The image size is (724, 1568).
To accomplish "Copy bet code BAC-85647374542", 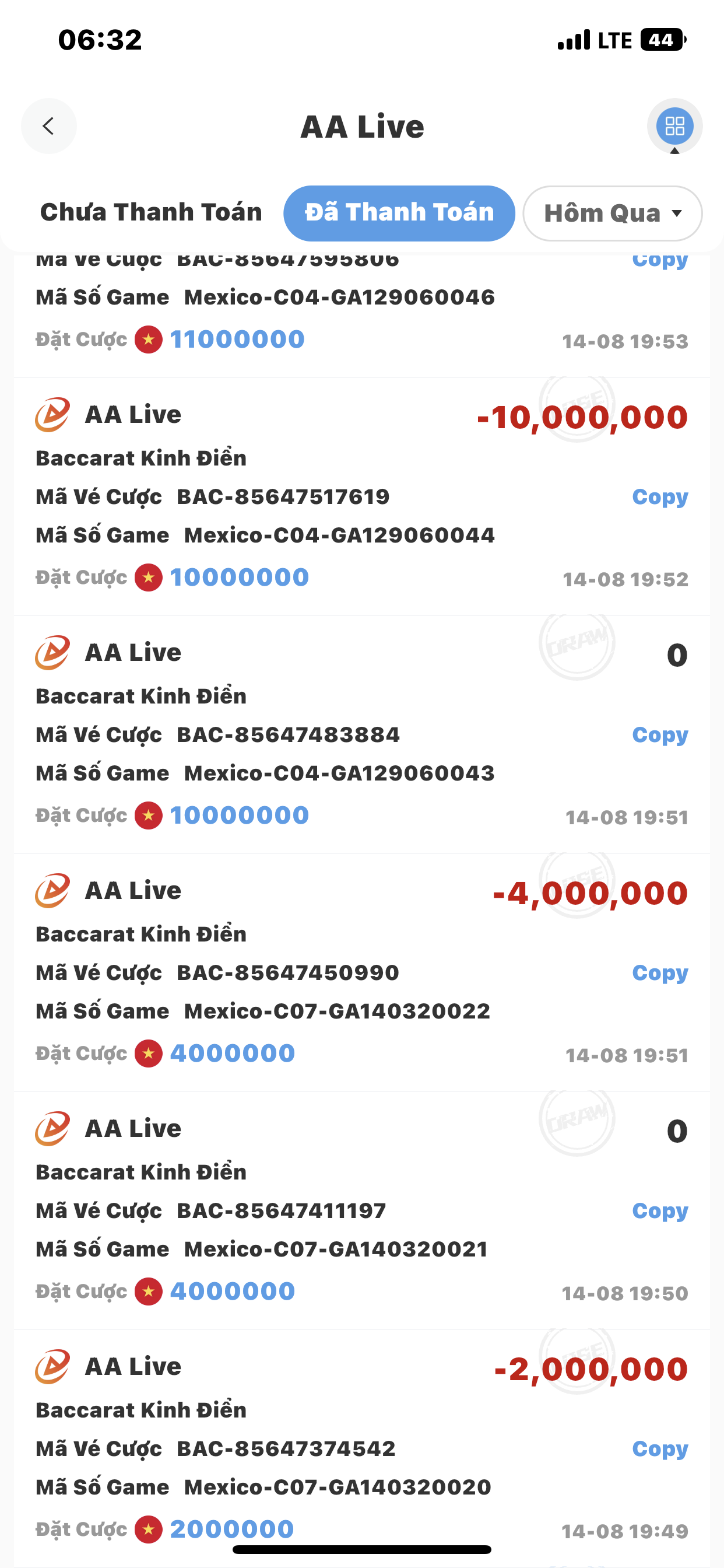I will pos(659,1448).
